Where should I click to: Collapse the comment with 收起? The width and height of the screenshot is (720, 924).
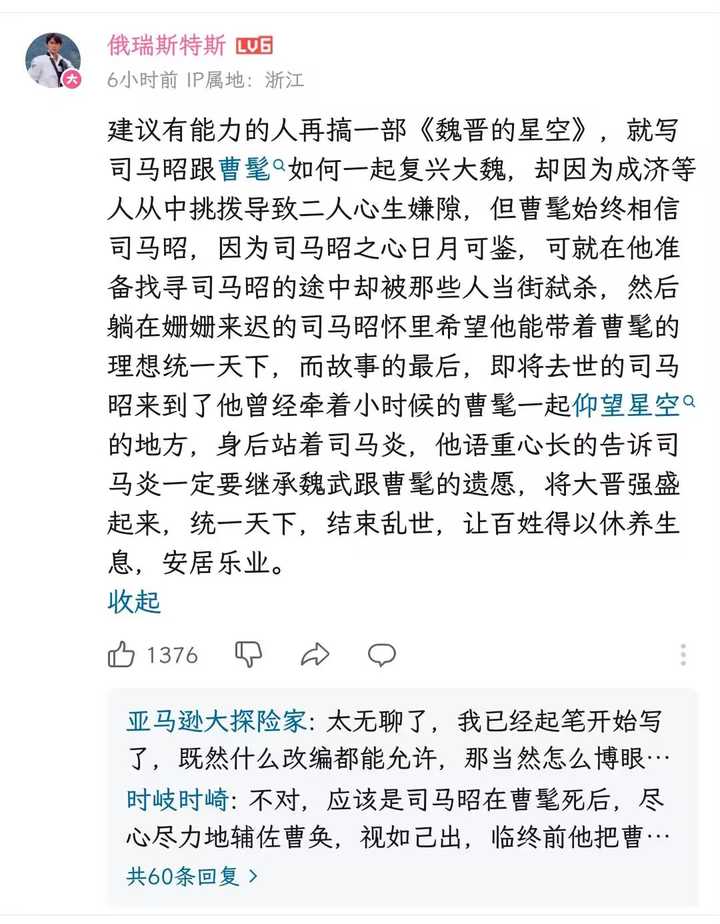point(134,602)
